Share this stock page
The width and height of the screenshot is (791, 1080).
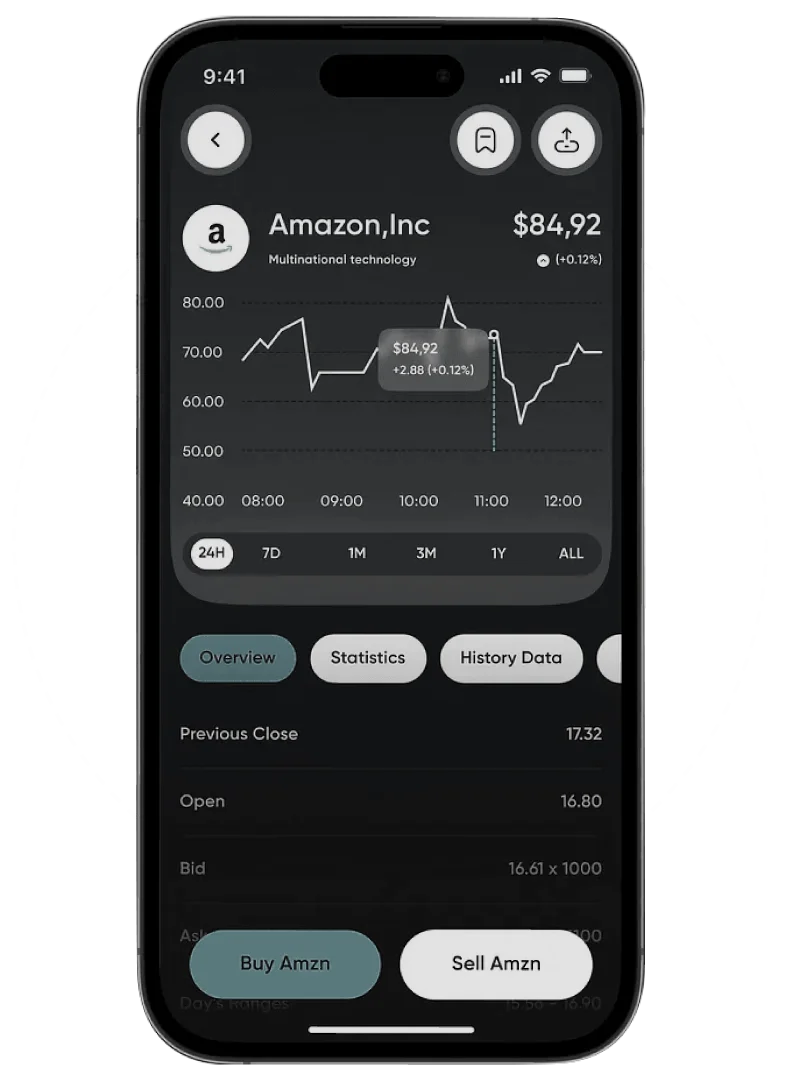click(566, 141)
